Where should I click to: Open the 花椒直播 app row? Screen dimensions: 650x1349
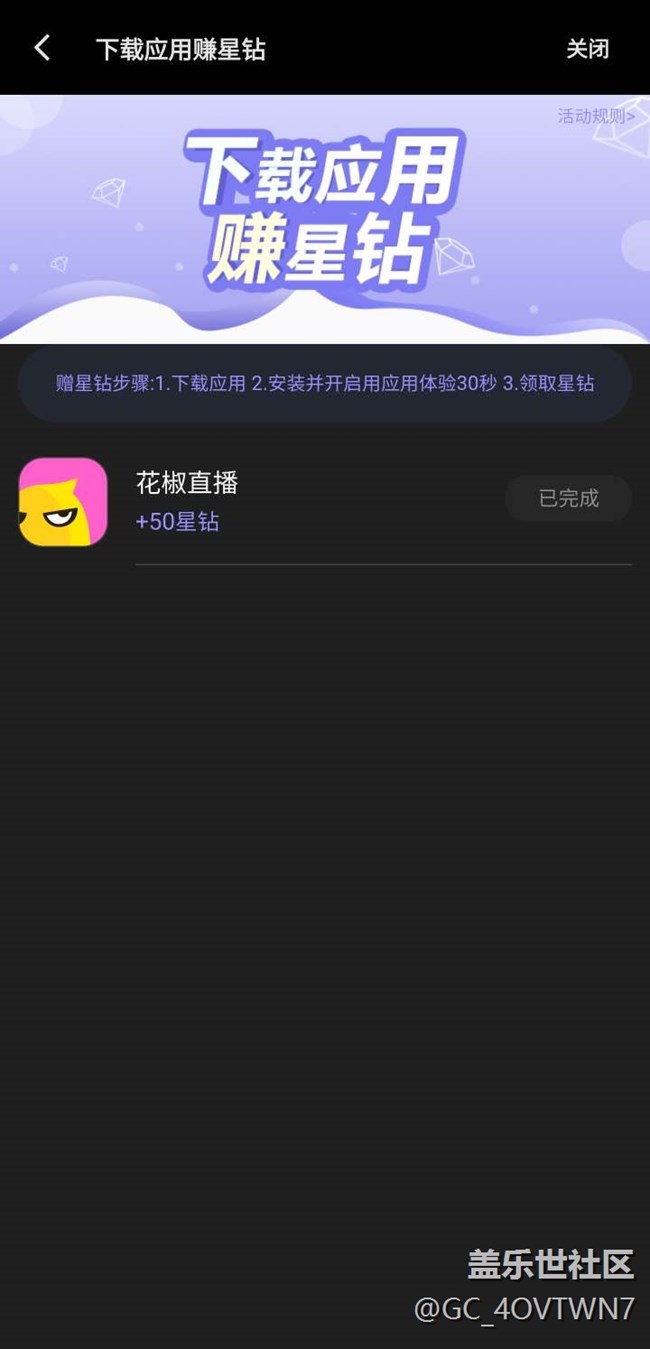tap(325, 502)
